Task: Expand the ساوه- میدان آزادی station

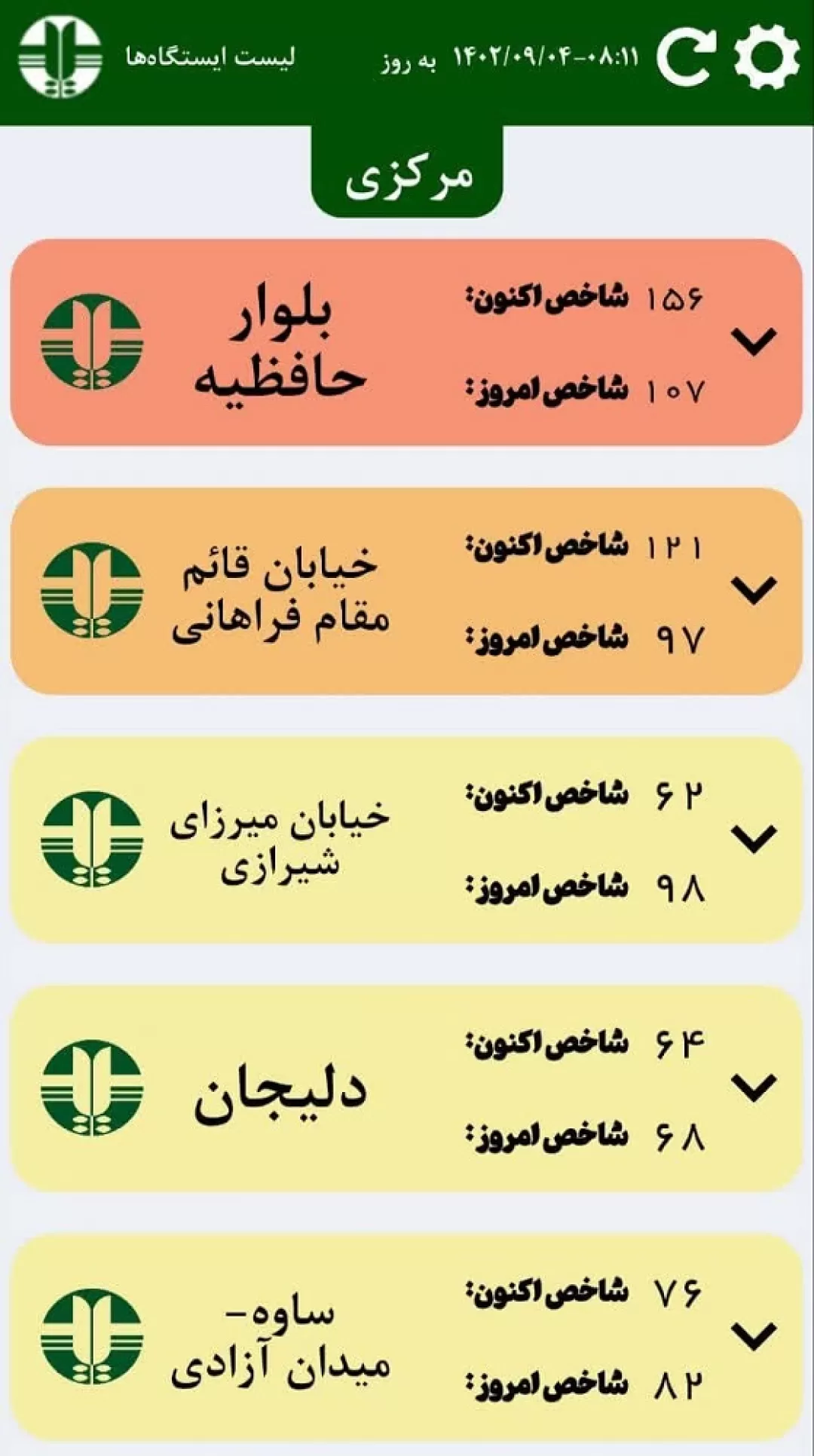Action: coord(754,1336)
